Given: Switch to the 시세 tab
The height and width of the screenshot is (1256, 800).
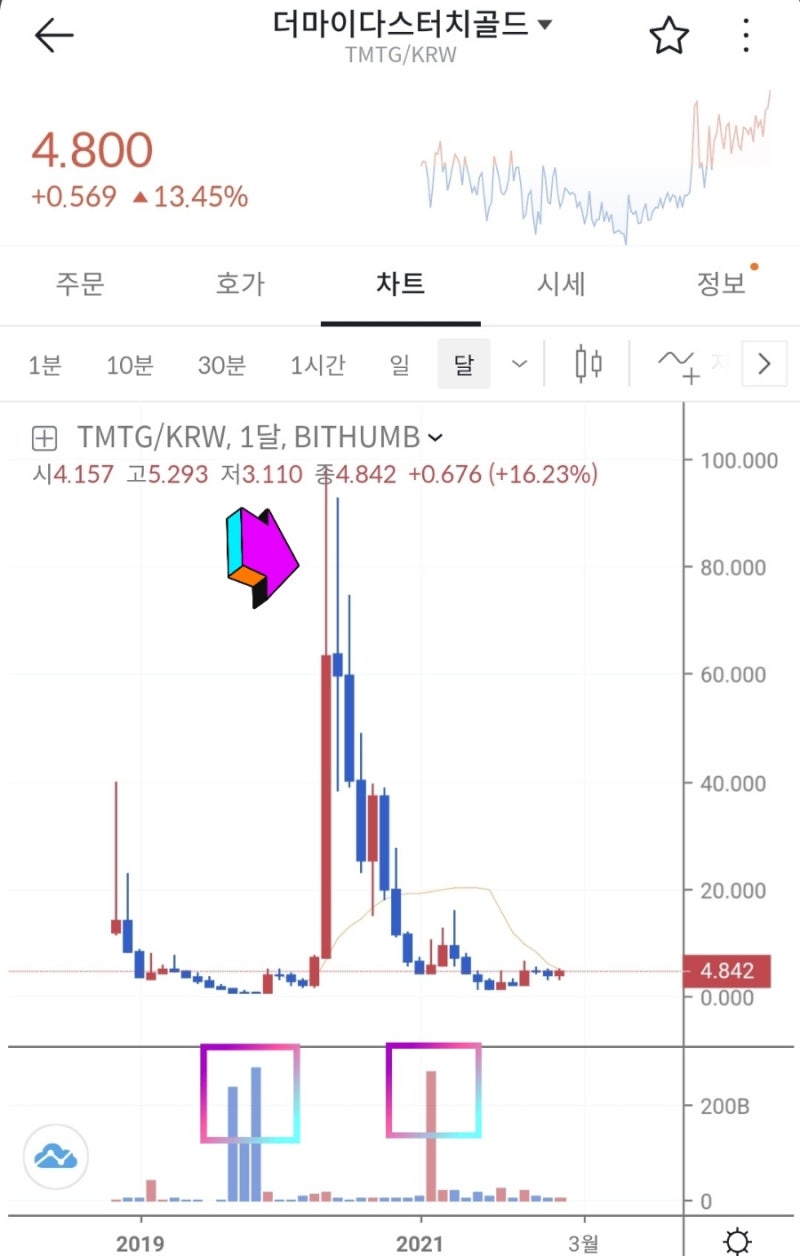Looking at the screenshot, I should (560, 285).
